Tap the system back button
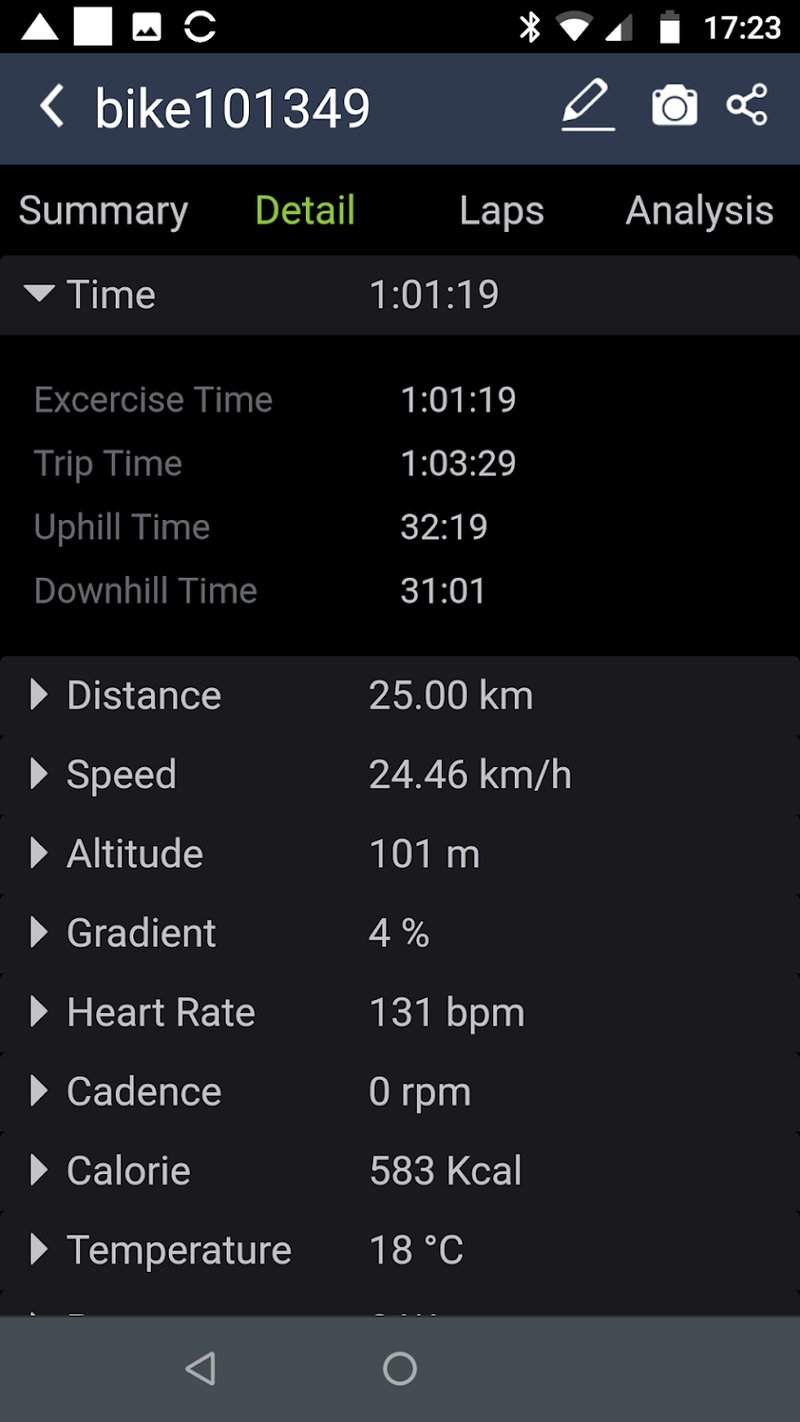The image size is (800, 1422). tap(201, 1368)
